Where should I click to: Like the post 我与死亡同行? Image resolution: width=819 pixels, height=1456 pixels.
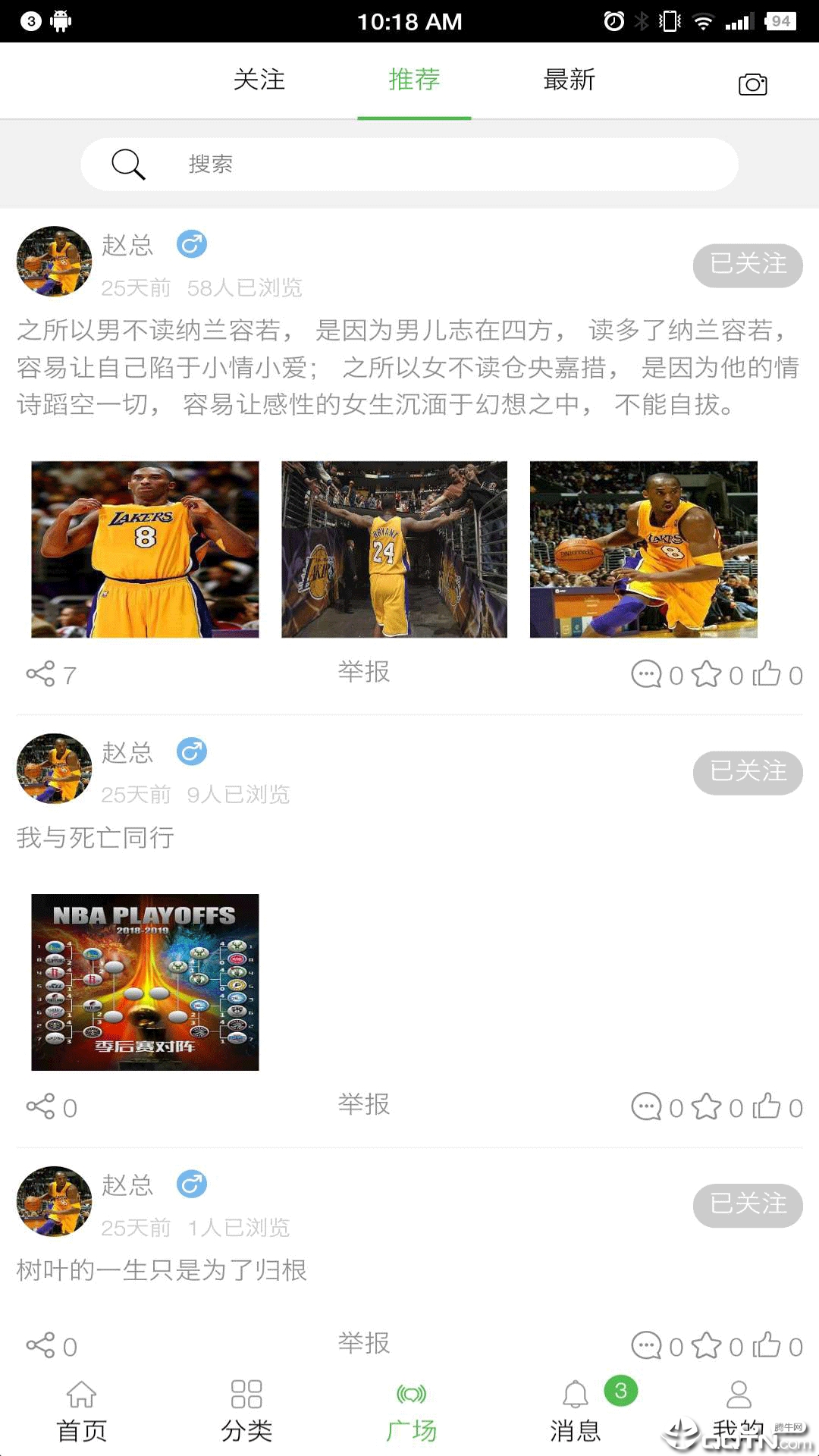click(x=767, y=1106)
